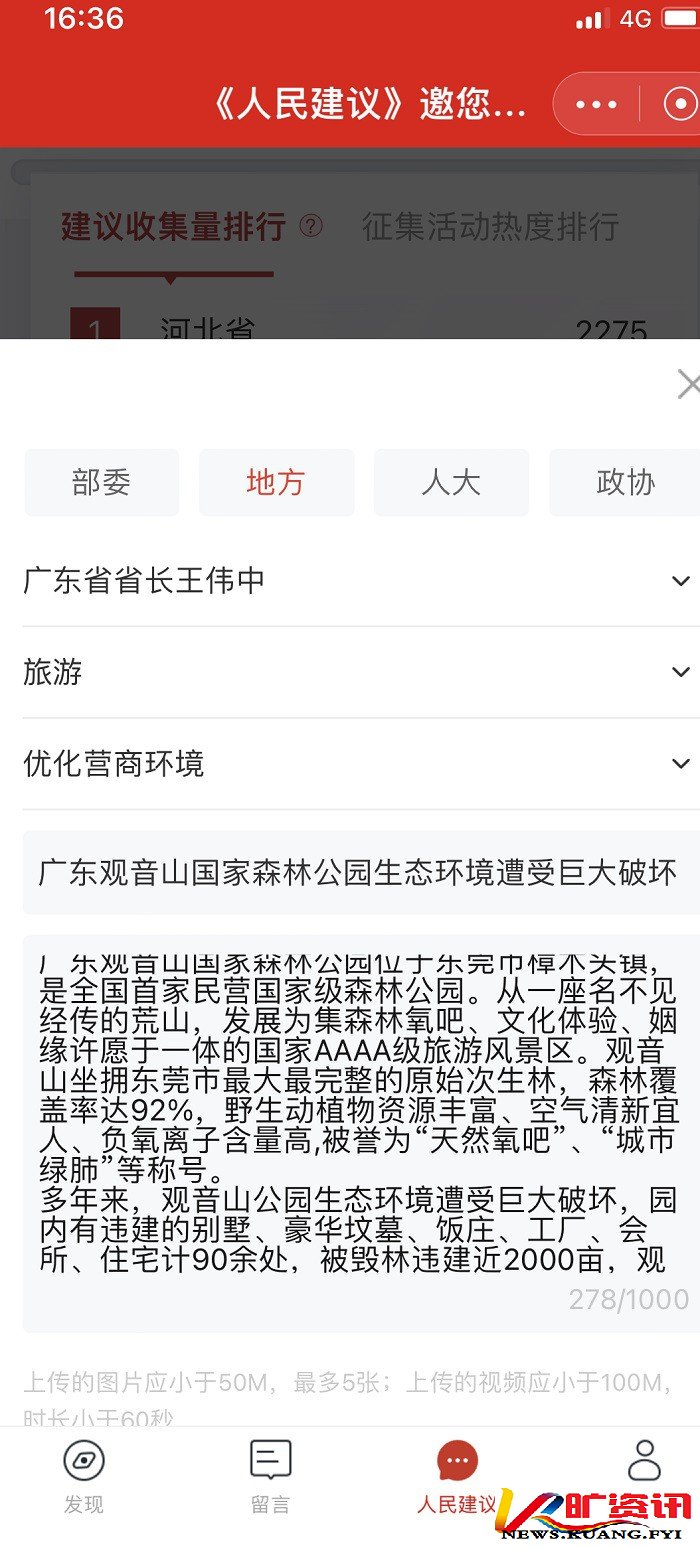Viewport: 700px width, 1549px height.
Task: Switch to the 发现 tab
Action: coord(84,1477)
